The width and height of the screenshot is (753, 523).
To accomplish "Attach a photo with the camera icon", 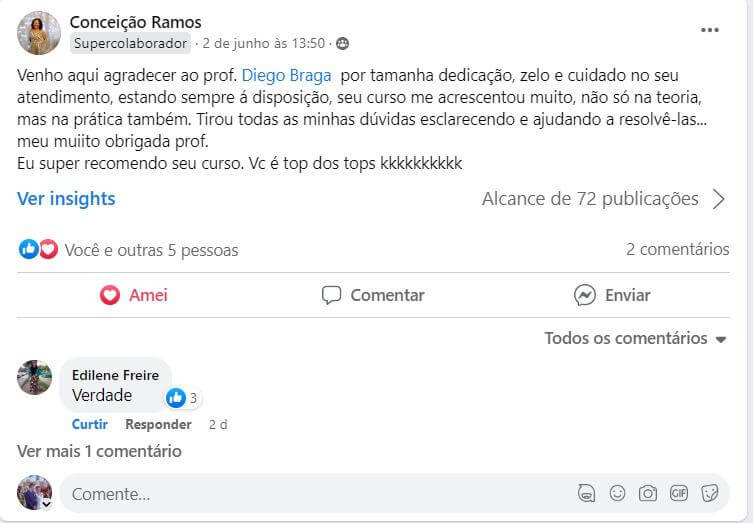I will [x=648, y=493].
